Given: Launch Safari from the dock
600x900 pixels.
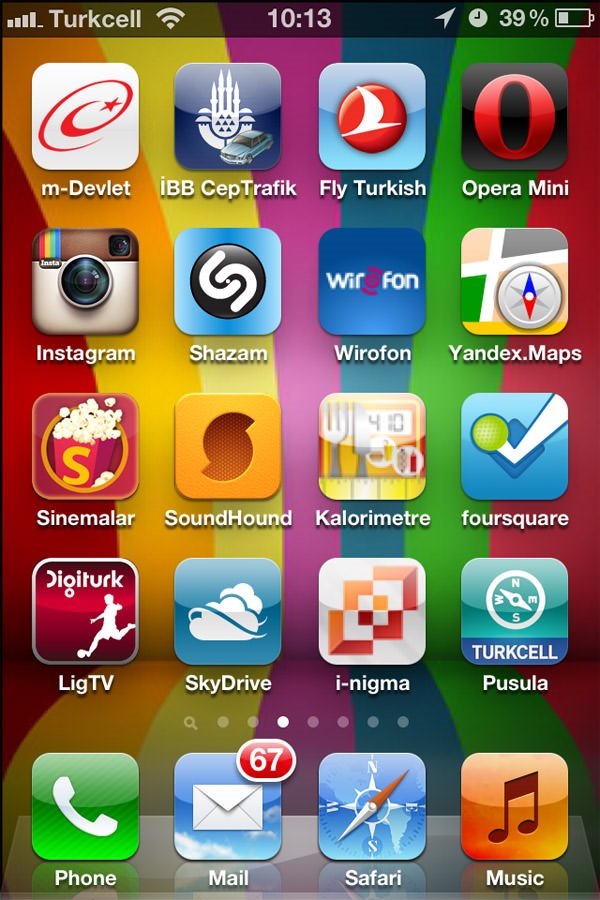Looking at the screenshot, I should pos(372,806).
